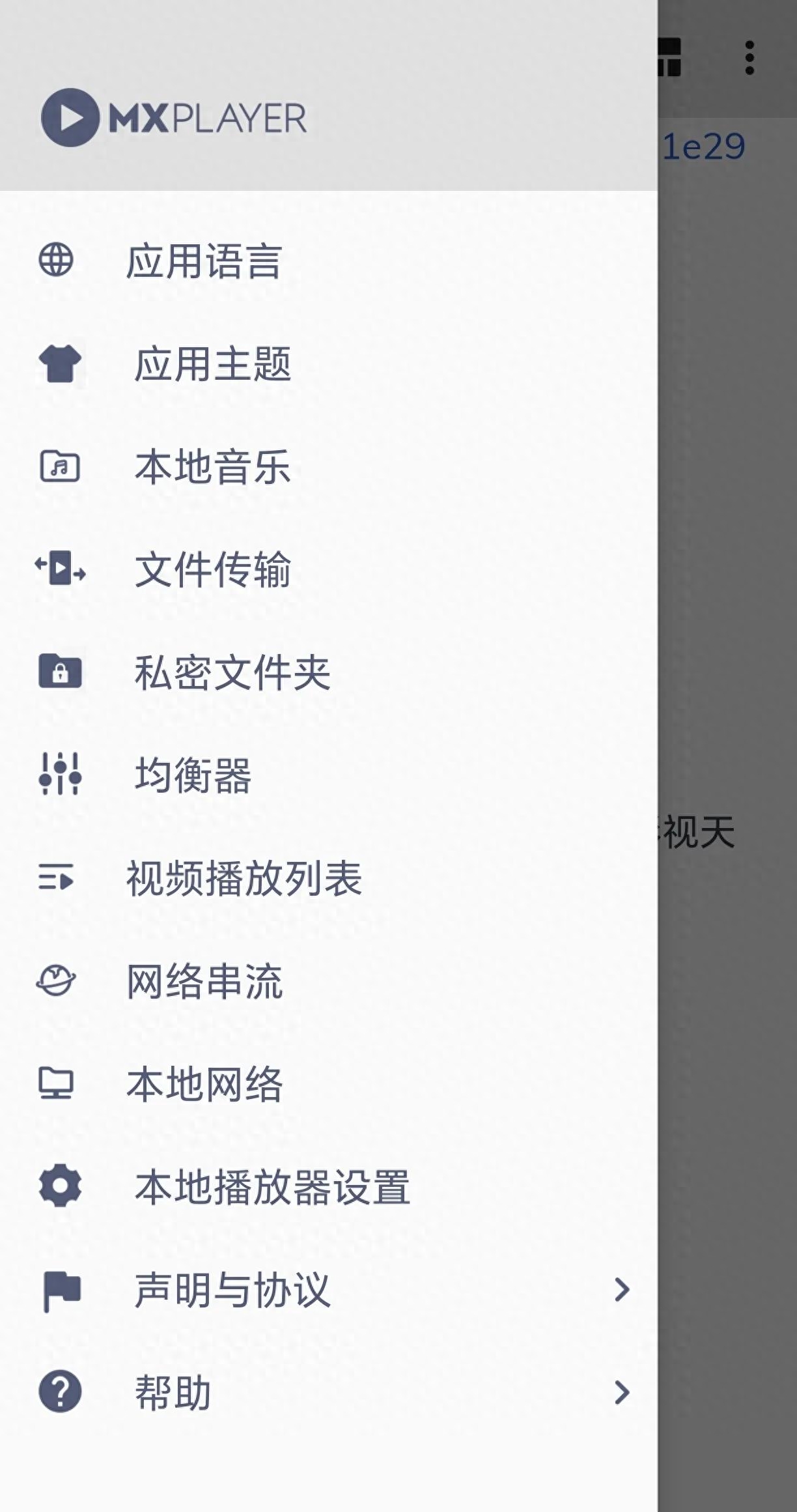Go to 本地音乐 (local music)
The width and height of the screenshot is (797, 1512).
[x=212, y=466]
